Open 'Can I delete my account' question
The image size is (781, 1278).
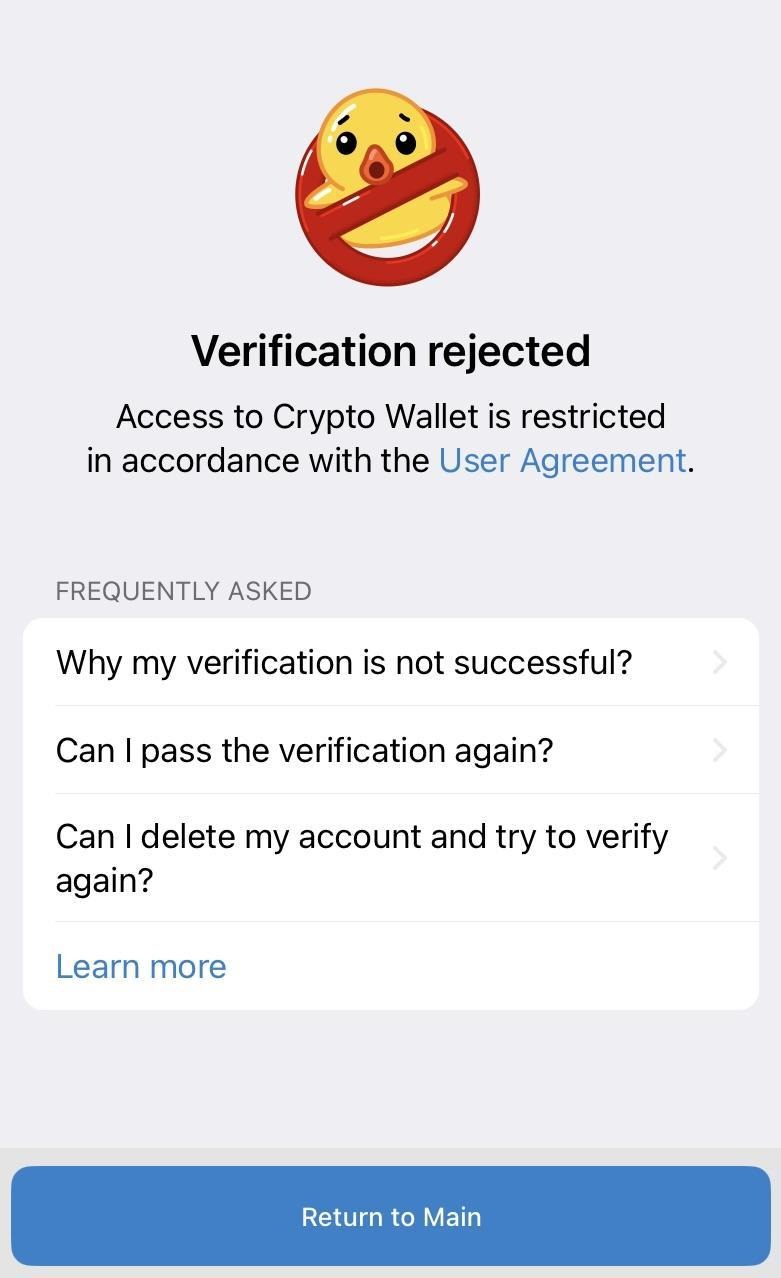pyautogui.click(x=390, y=857)
